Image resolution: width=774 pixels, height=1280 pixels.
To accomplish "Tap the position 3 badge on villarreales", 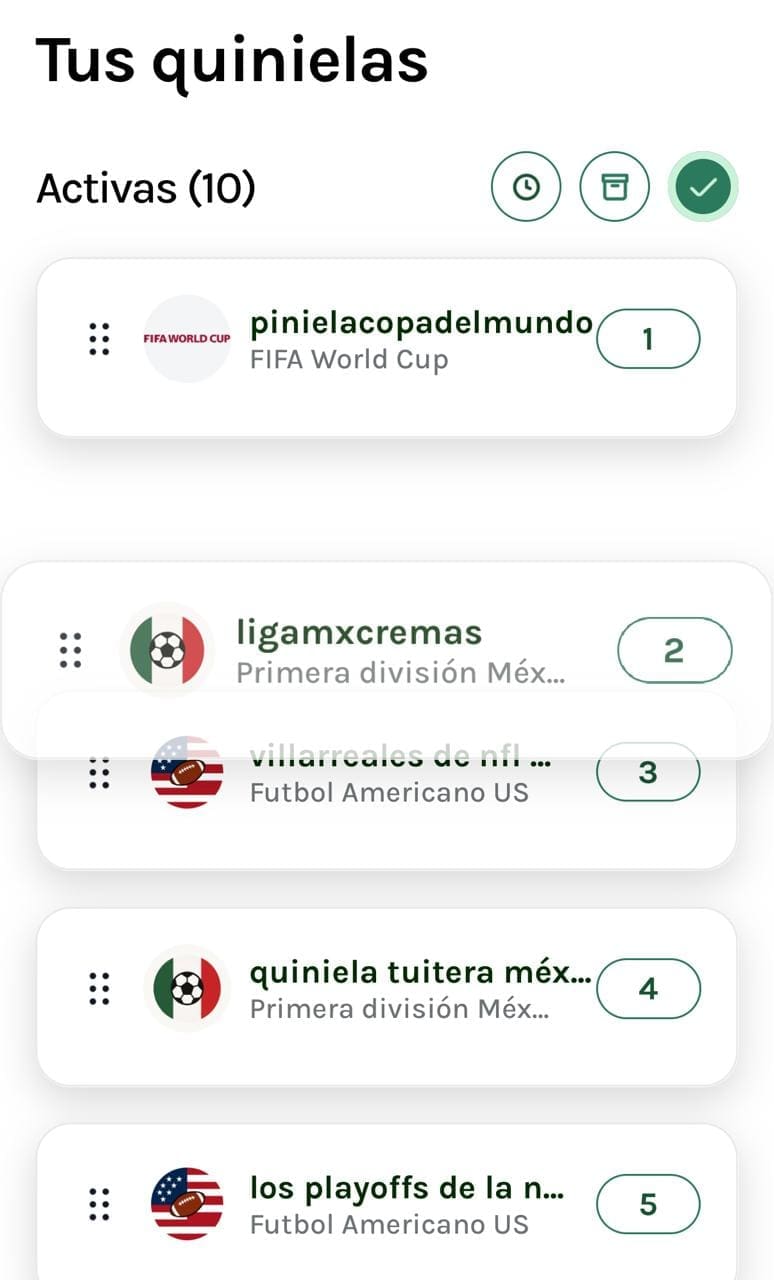I will pyautogui.click(x=648, y=772).
